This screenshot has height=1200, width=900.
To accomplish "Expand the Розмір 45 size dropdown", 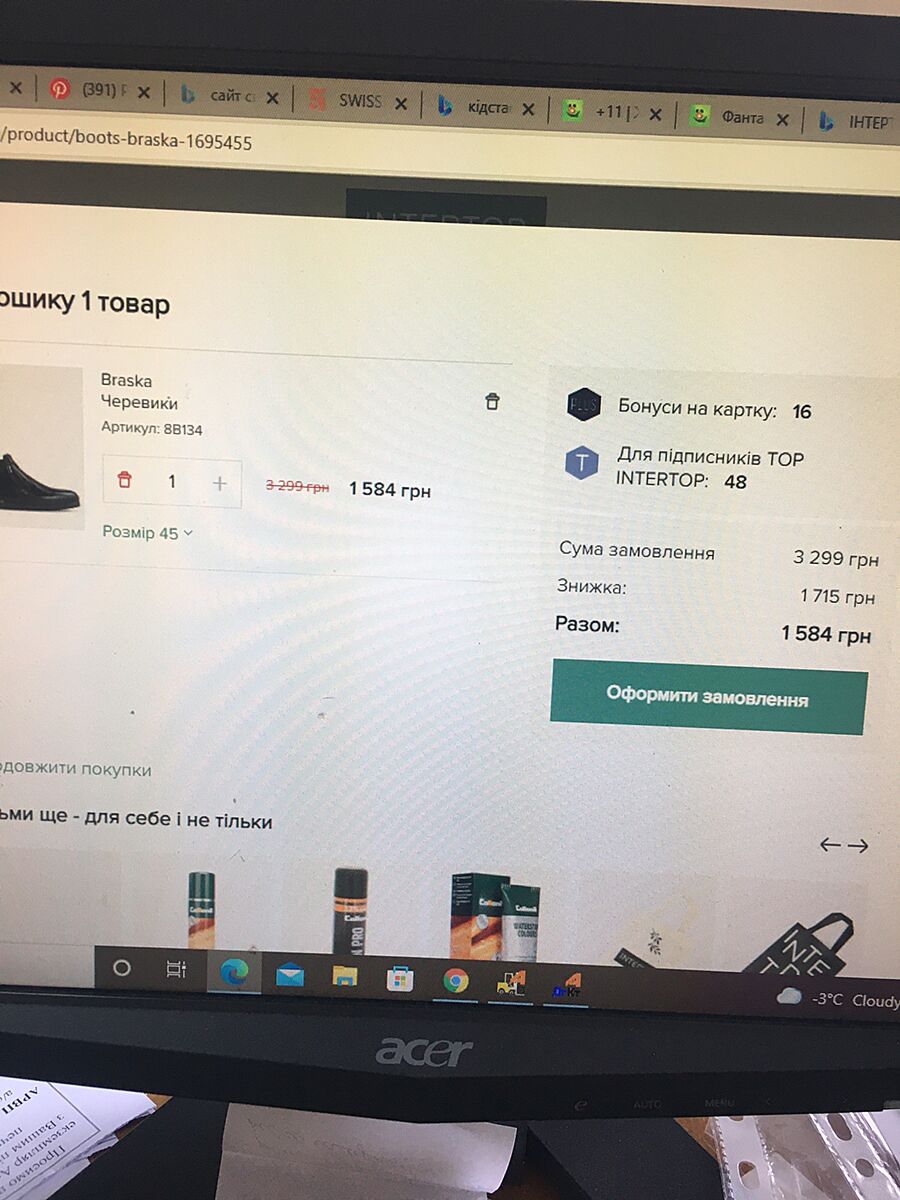I will tap(147, 533).
